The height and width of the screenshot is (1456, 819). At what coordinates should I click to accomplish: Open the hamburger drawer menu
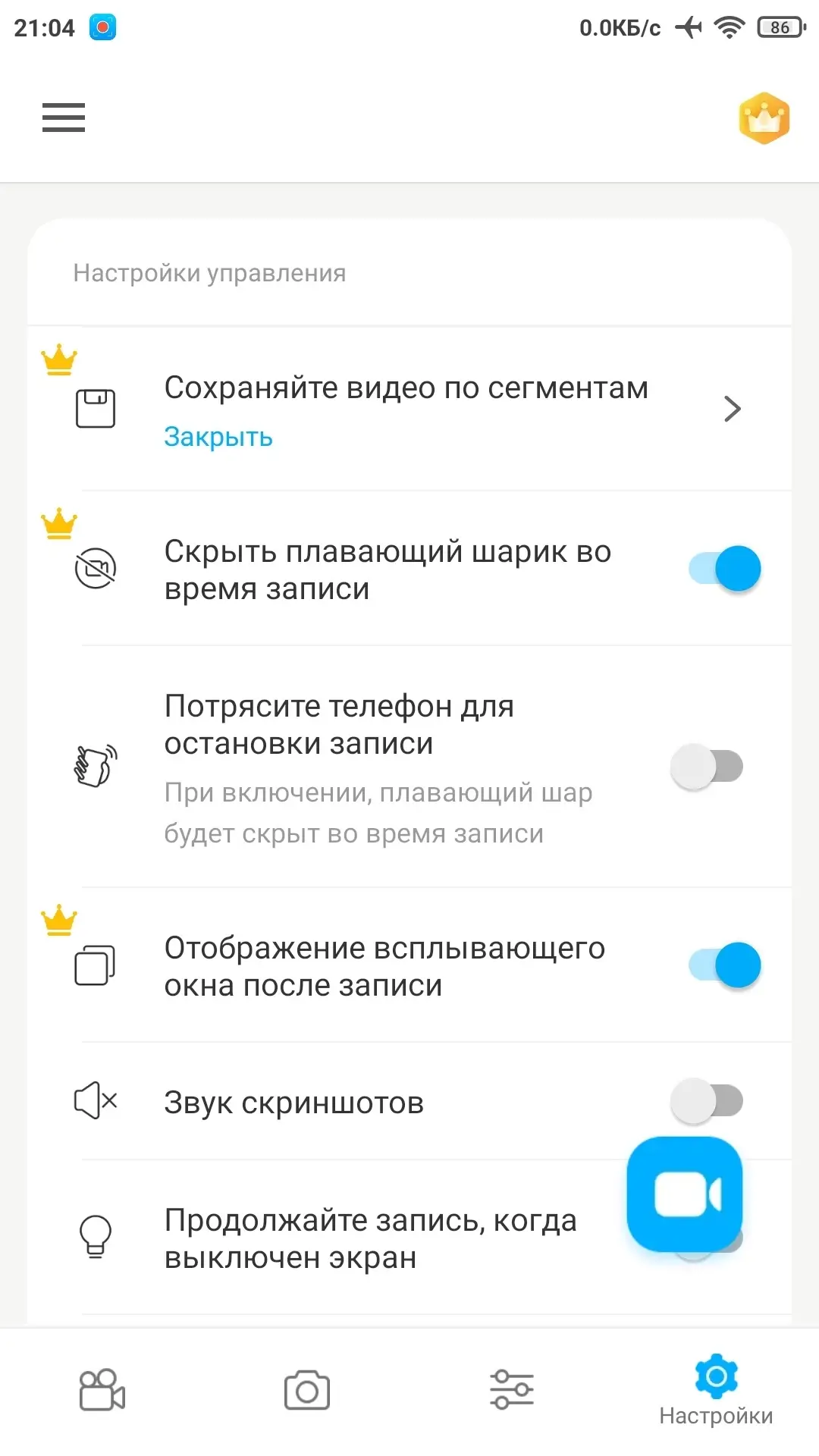(64, 118)
